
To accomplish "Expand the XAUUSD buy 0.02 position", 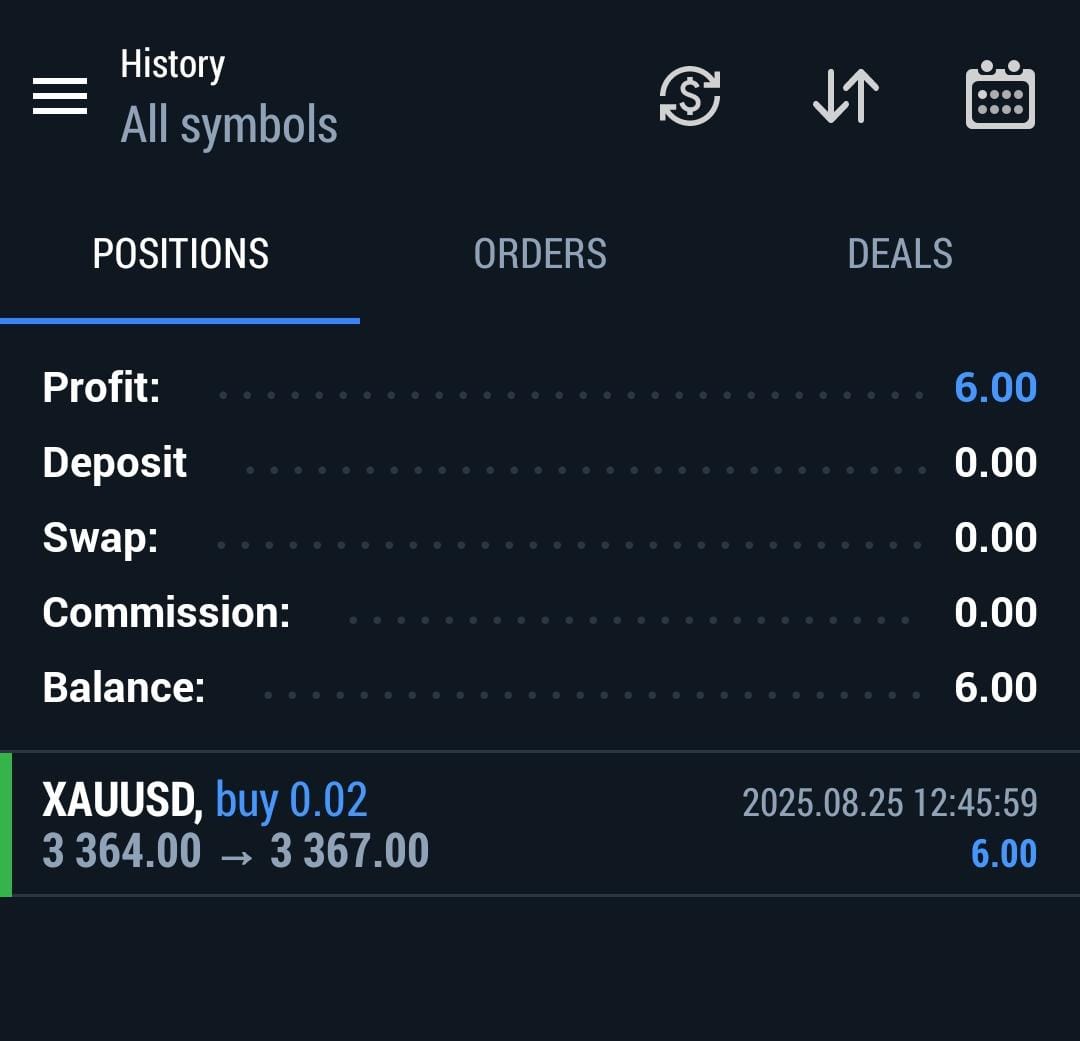I will click(540, 825).
